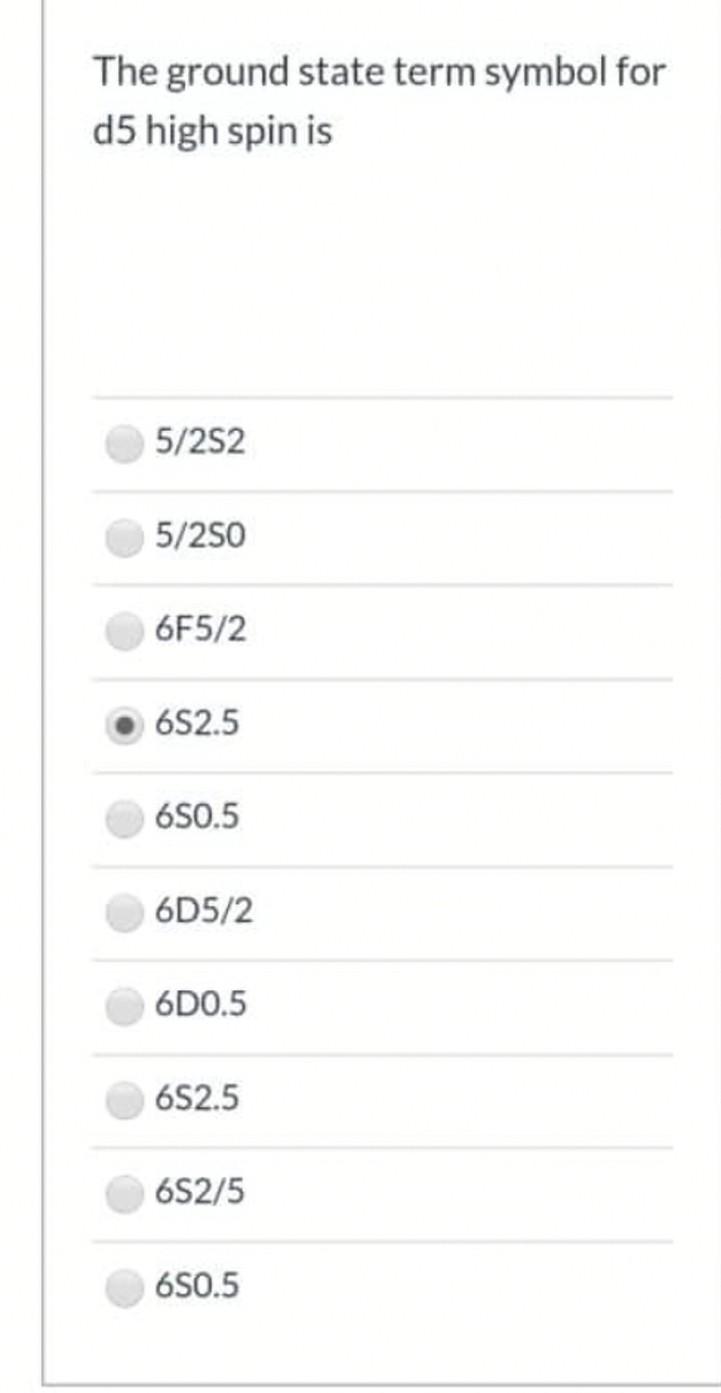This screenshot has height=1393, width=721.
Task: Select the unselected 6S2.5 option below 6D0.5
Action: [x=125, y=1099]
